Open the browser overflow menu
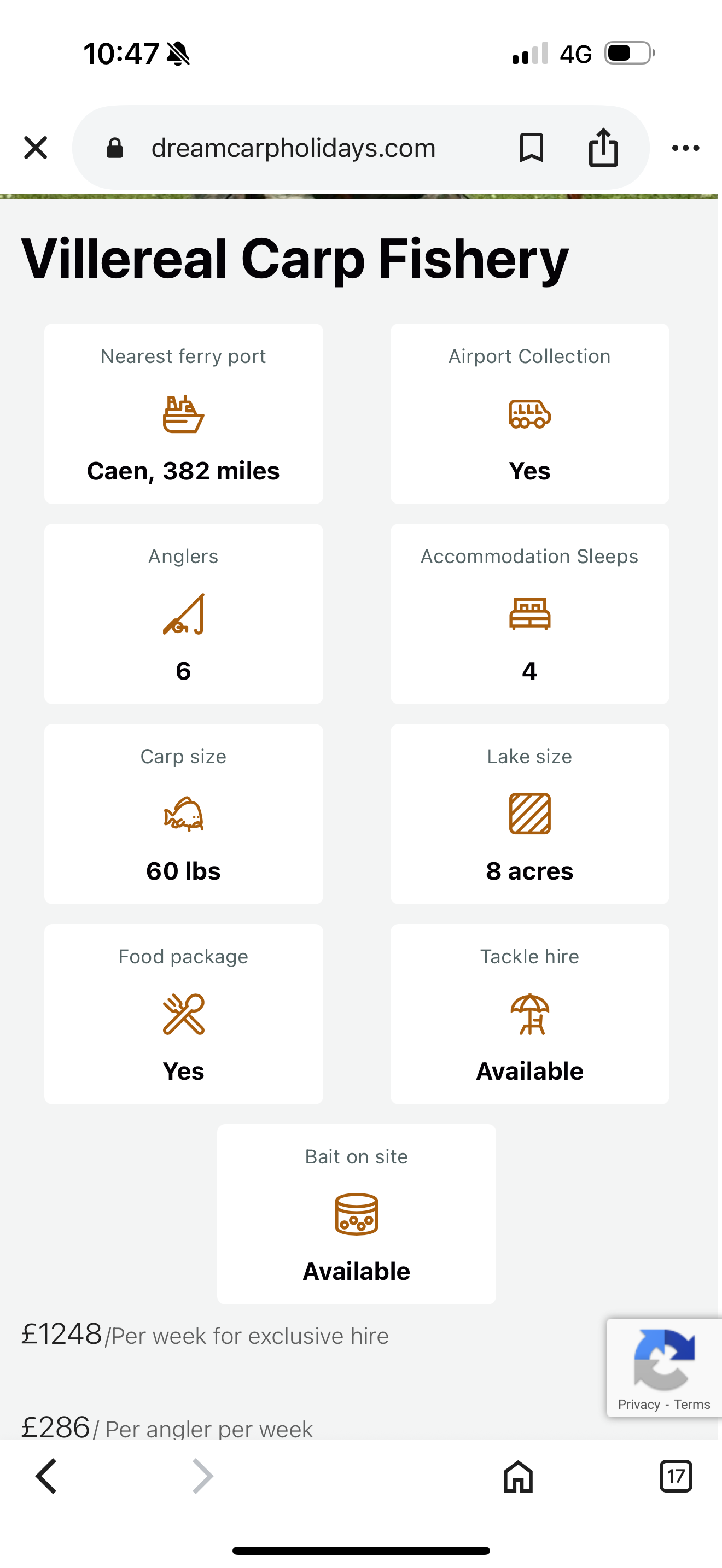722x1568 pixels. point(685,148)
